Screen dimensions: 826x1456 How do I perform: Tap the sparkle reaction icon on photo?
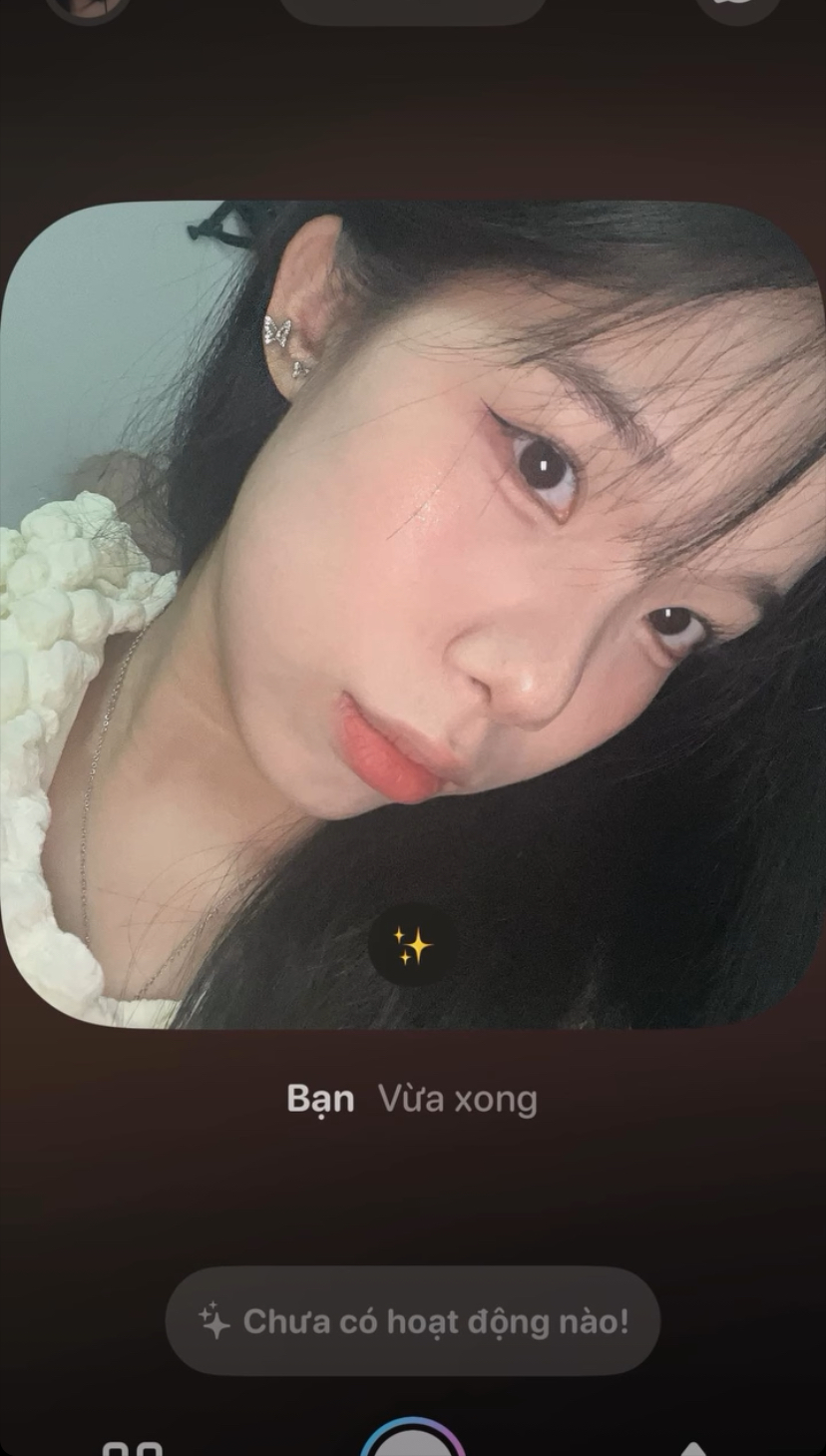(x=412, y=945)
